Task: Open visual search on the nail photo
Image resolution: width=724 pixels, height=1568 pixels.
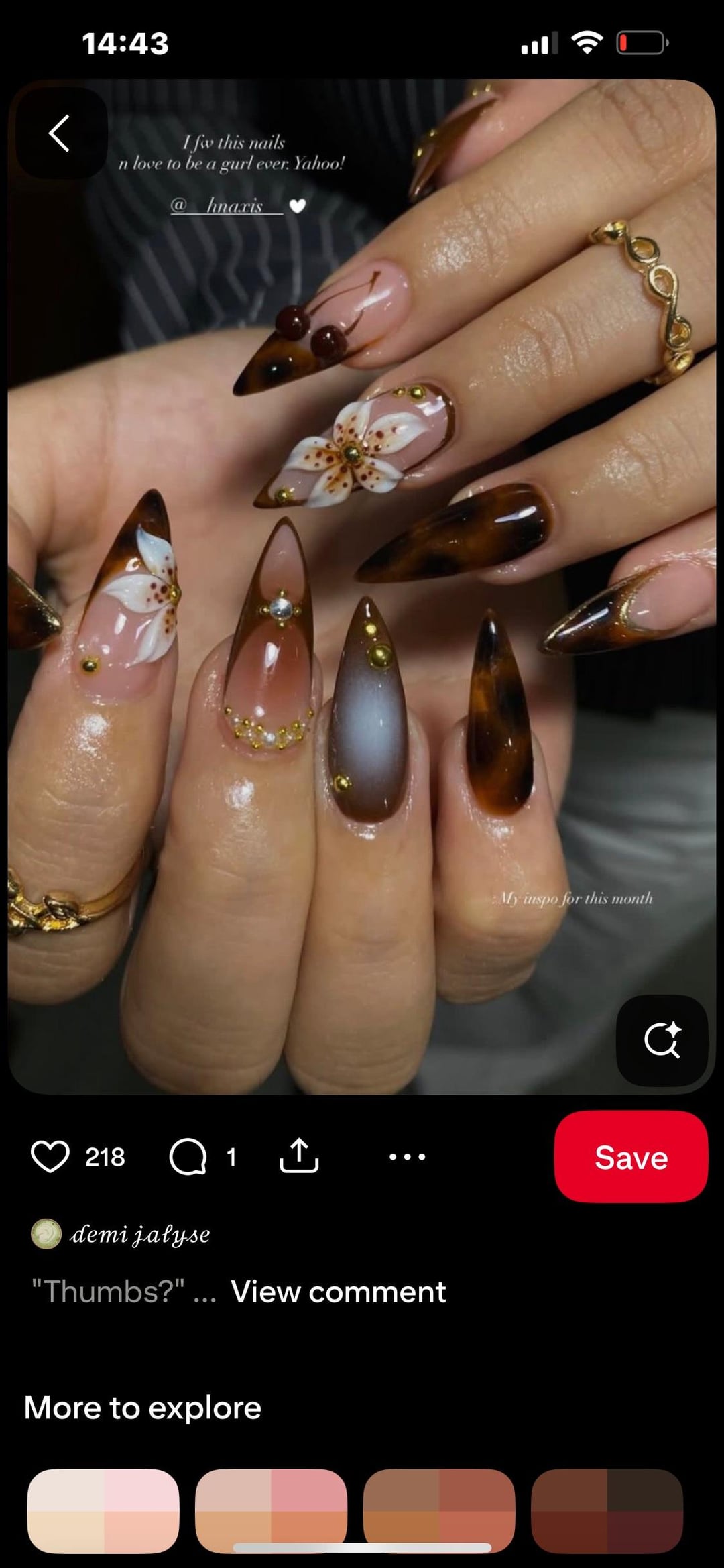Action: [x=662, y=1040]
